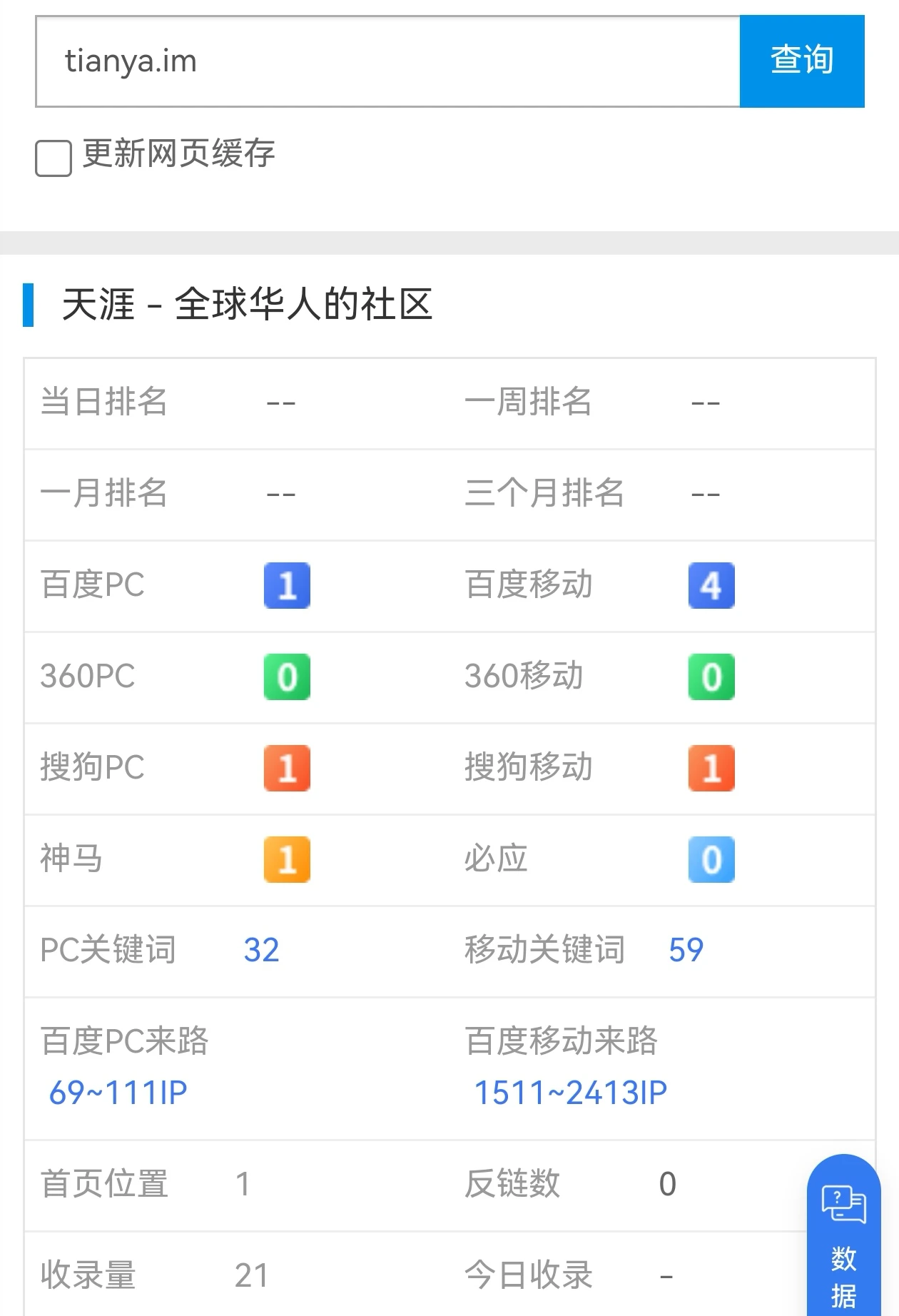Open the 百度PC weight badge
The width and height of the screenshot is (899, 1316).
point(287,585)
